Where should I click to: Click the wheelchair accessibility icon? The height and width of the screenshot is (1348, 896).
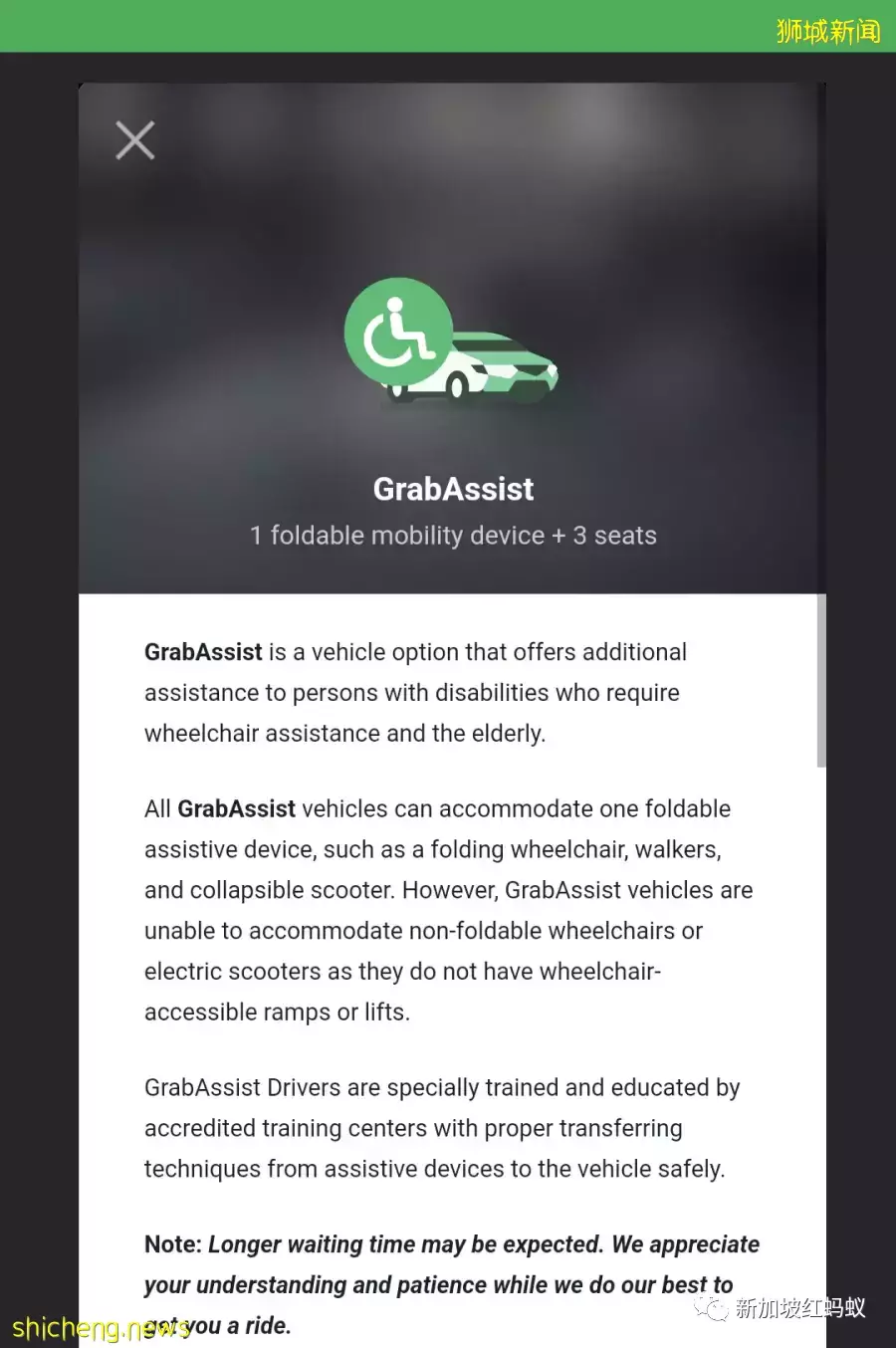[x=398, y=332]
